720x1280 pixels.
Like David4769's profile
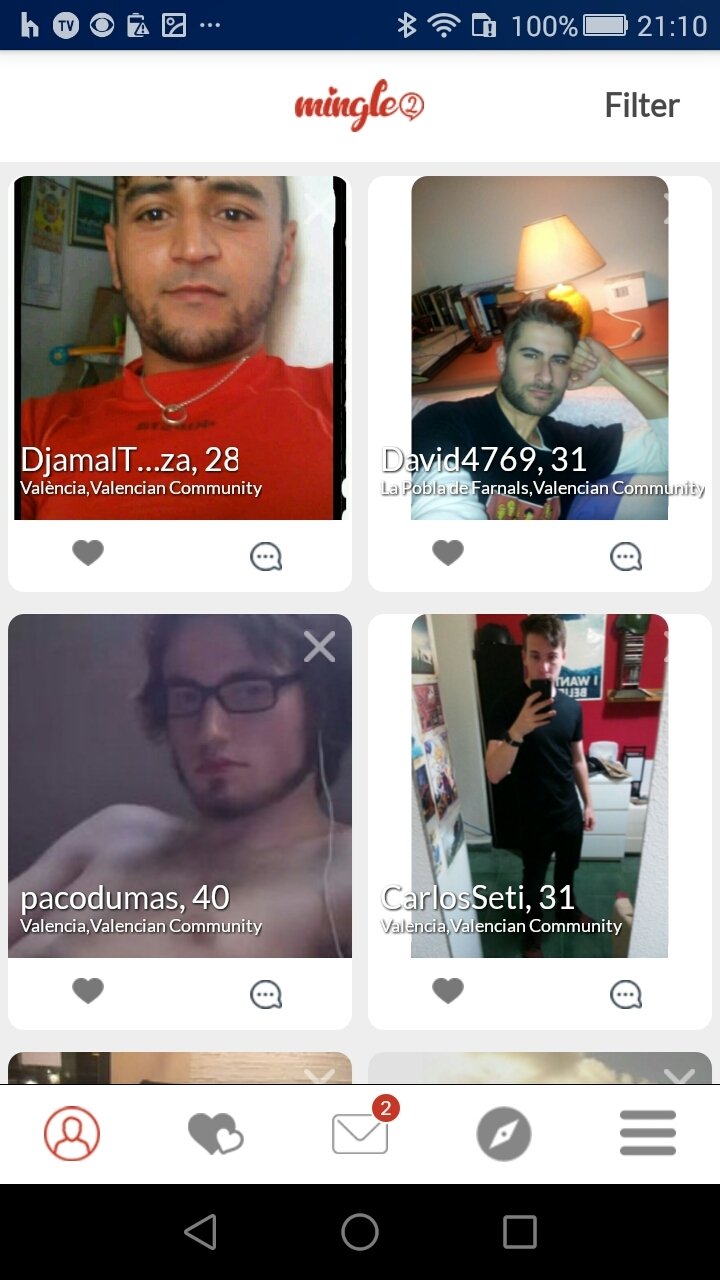pyautogui.click(x=448, y=553)
